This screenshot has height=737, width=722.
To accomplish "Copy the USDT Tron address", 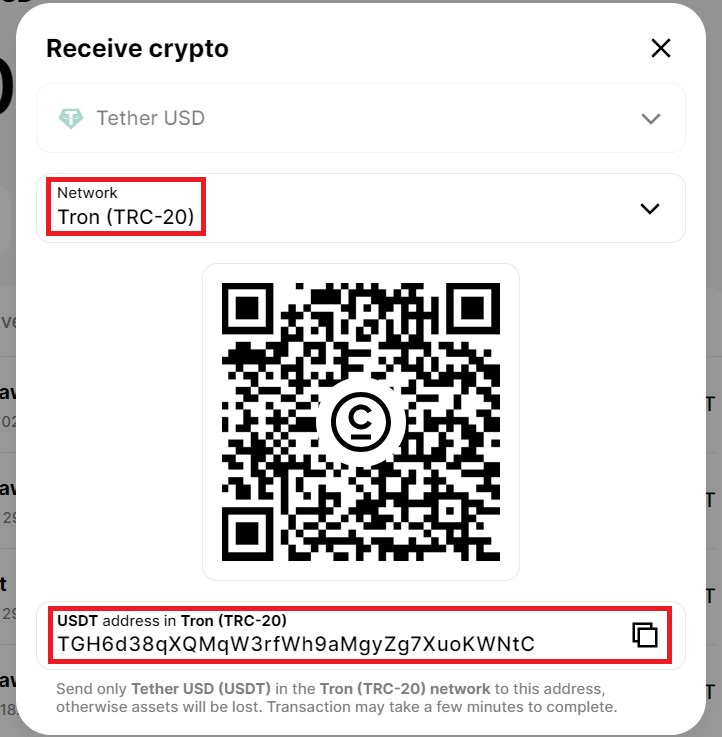I will (645, 634).
